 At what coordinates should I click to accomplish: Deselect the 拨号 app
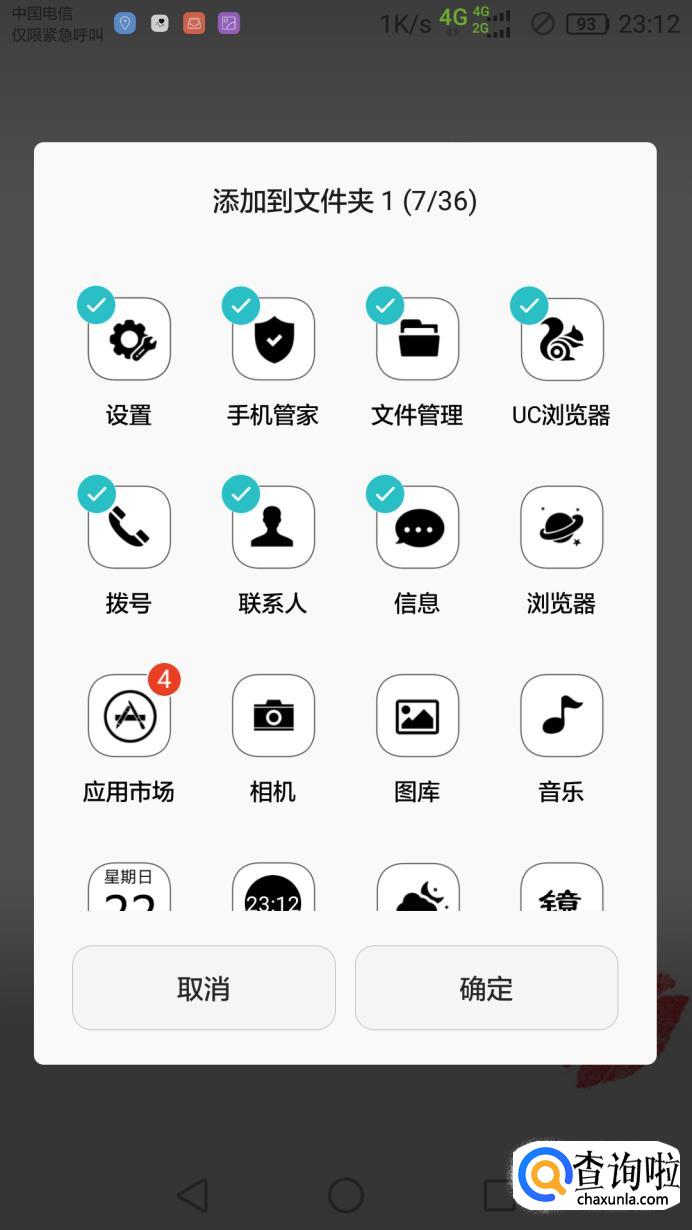[129, 528]
